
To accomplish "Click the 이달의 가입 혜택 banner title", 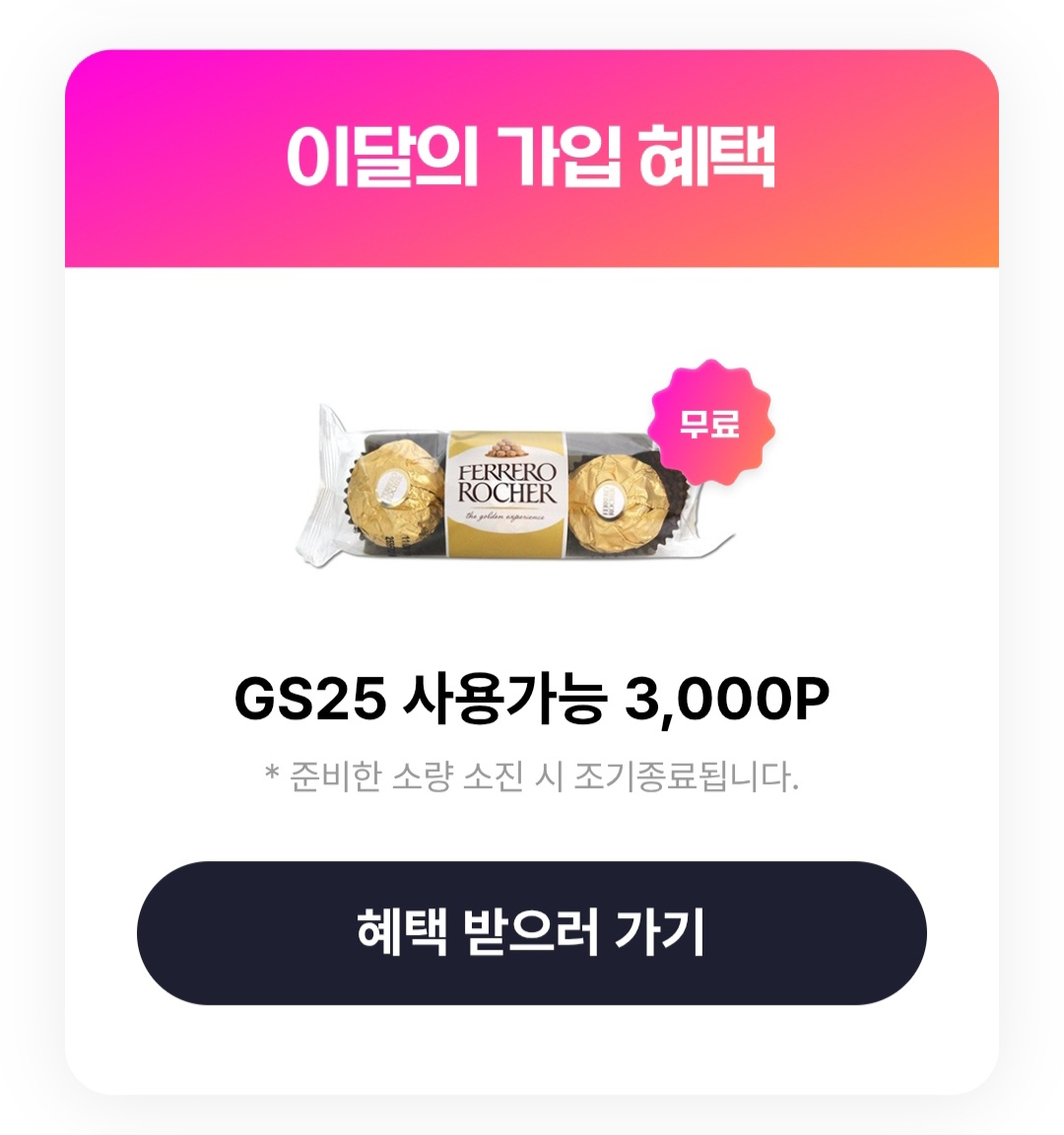I will [x=532, y=156].
